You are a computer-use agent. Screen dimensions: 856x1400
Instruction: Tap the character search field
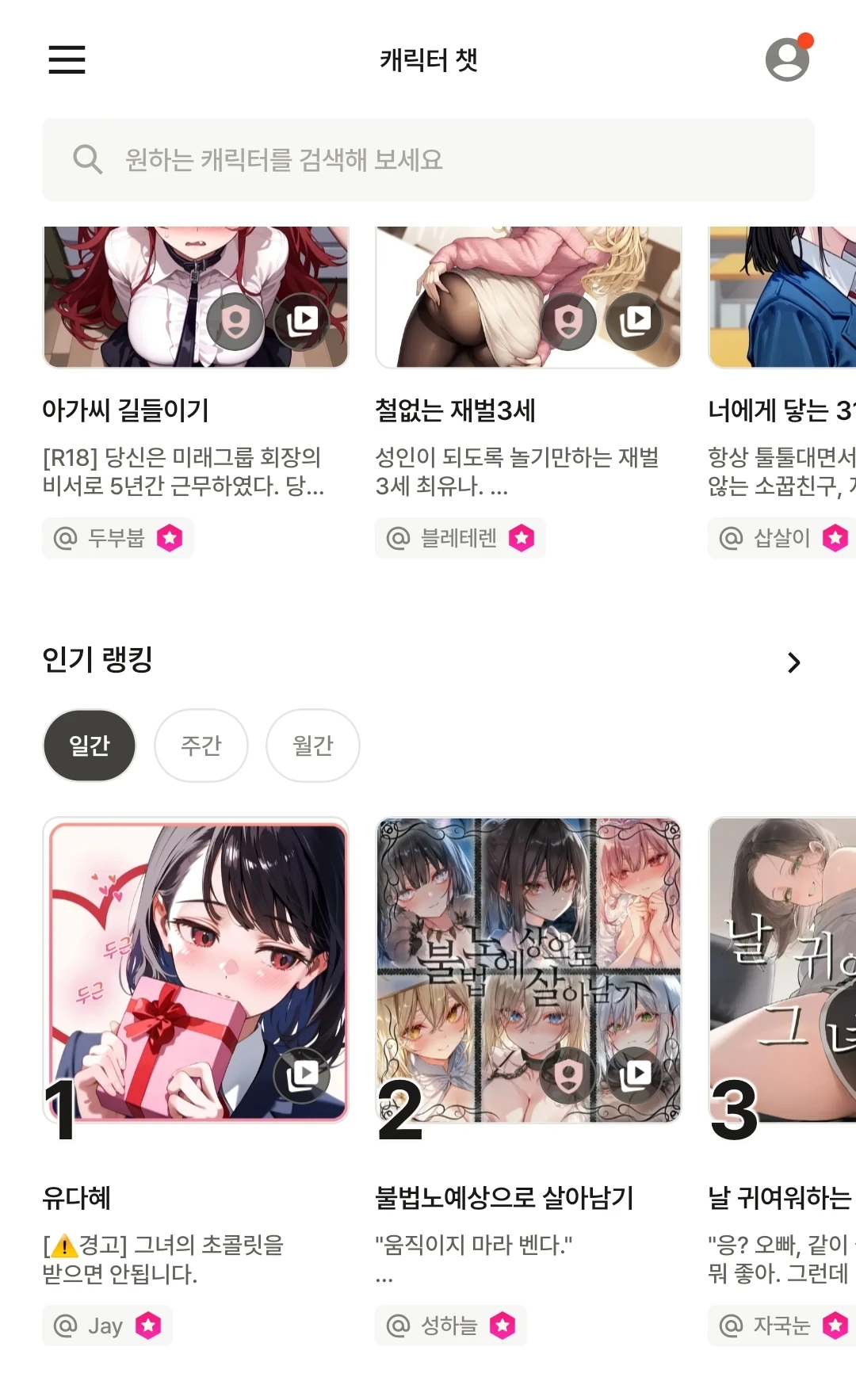pos(428,159)
